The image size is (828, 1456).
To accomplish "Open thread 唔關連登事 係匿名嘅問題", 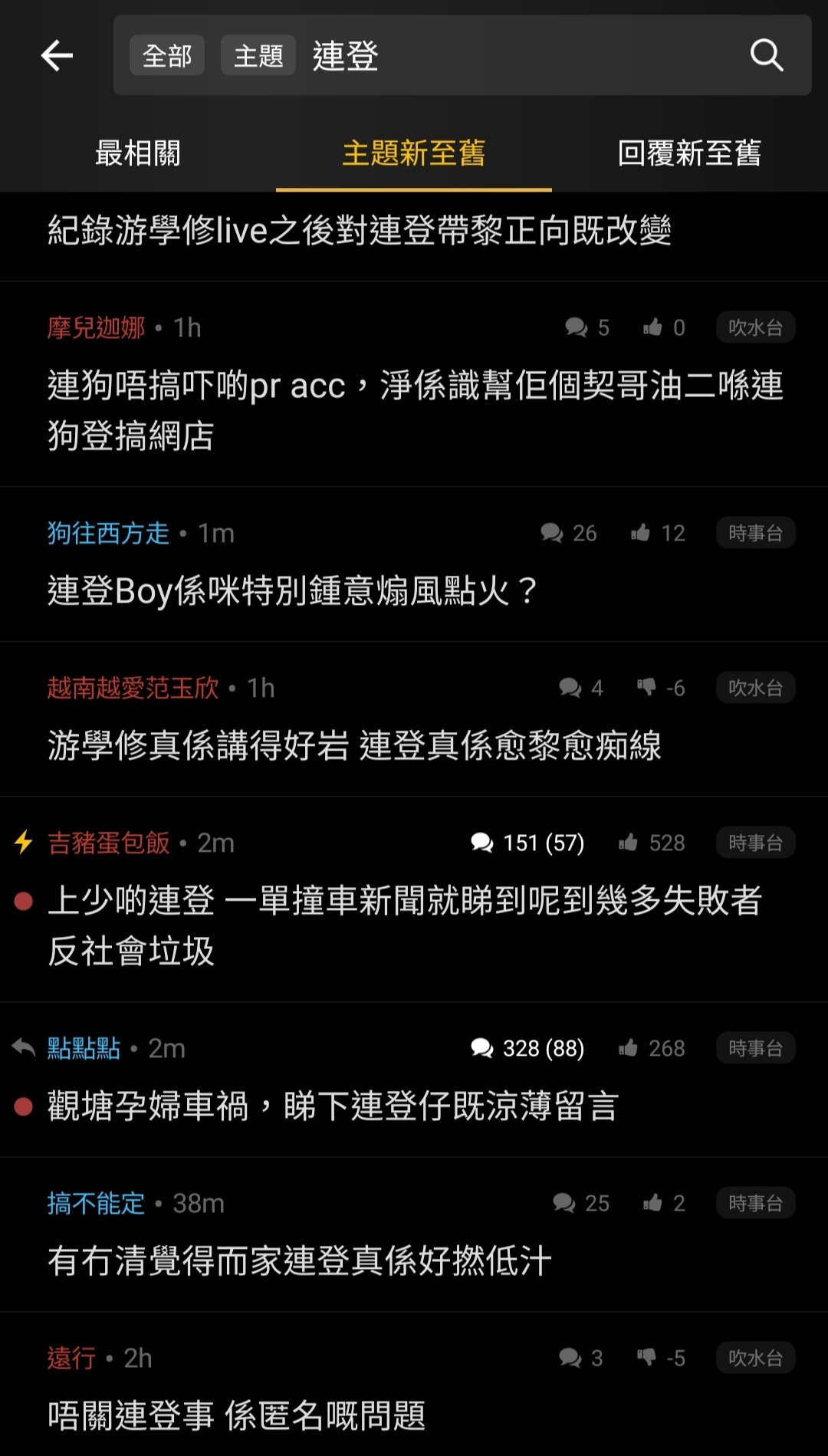I will tap(414, 1385).
